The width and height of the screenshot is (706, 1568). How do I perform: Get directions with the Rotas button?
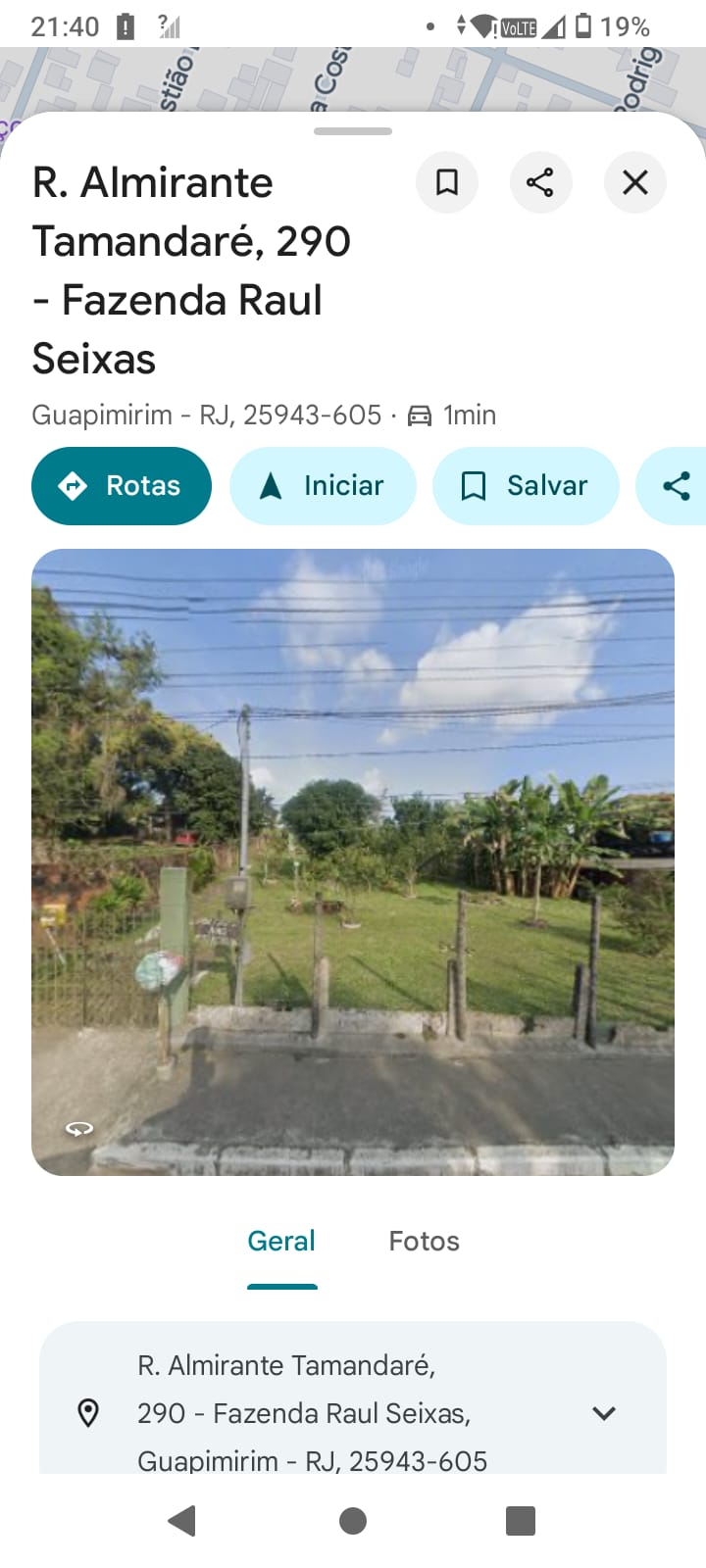pos(122,486)
